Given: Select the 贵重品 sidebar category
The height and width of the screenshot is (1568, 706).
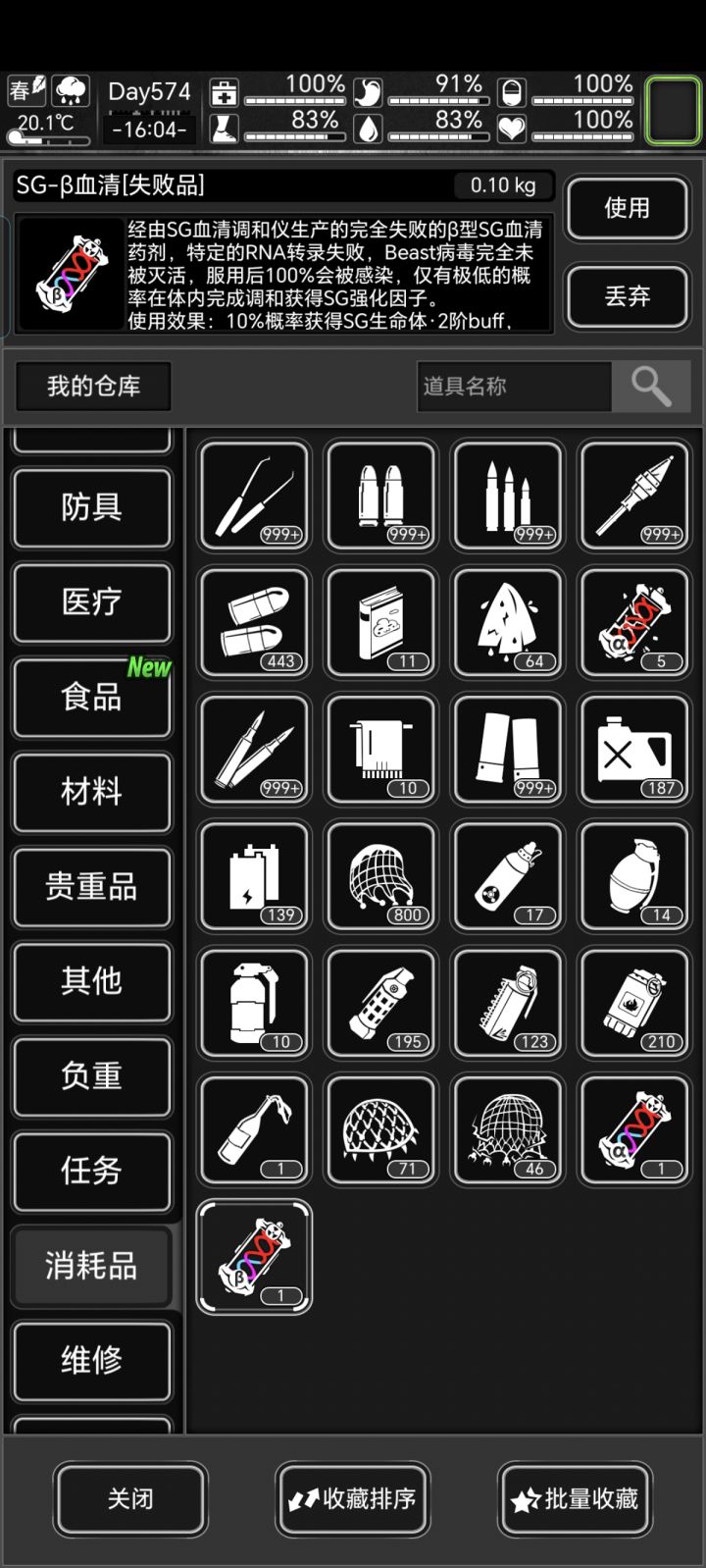Looking at the screenshot, I should click(92, 886).
